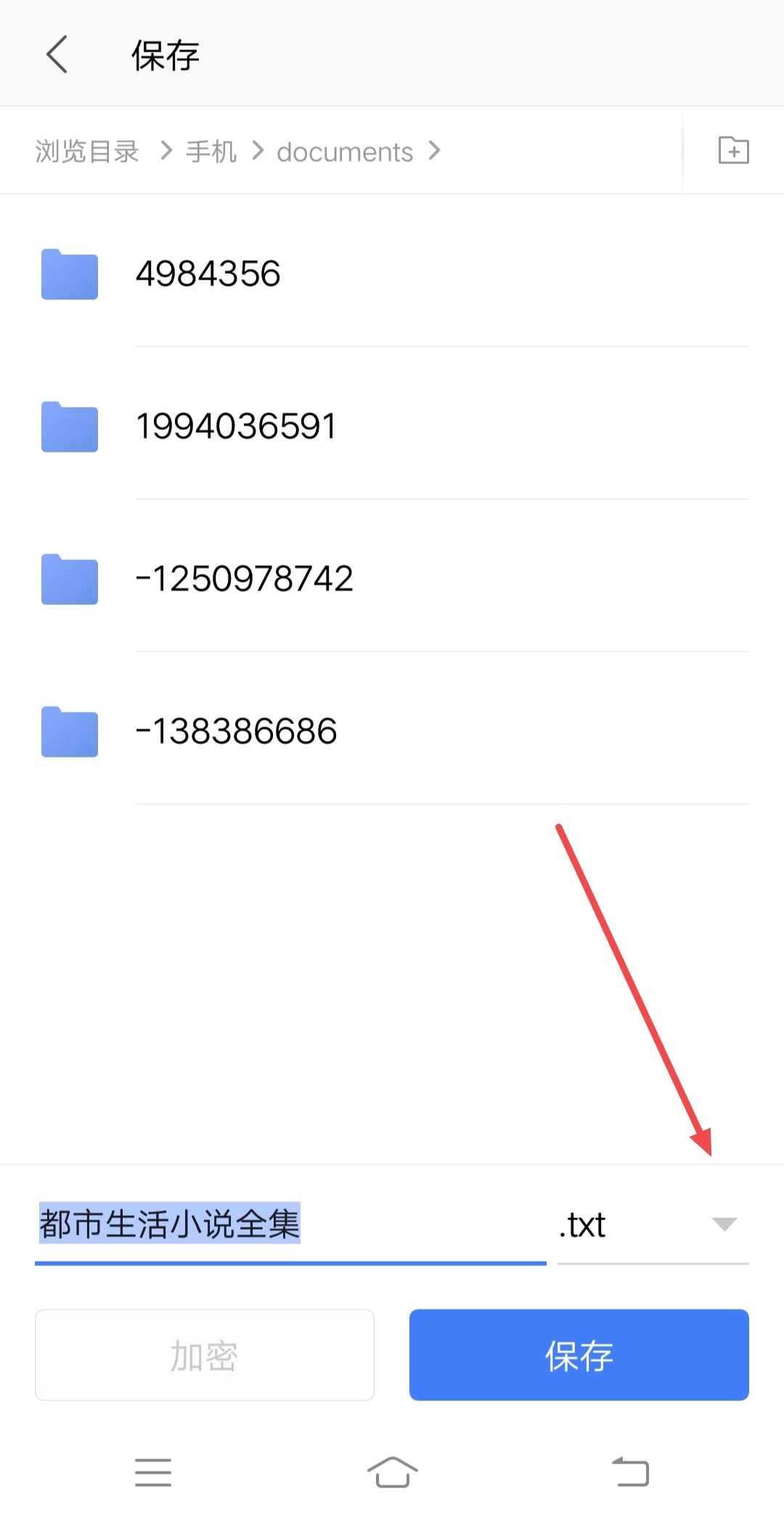The image size is (784, 1518).
Task: Edit the file name 都市生活小说全集
Action: coord(290,1225)
